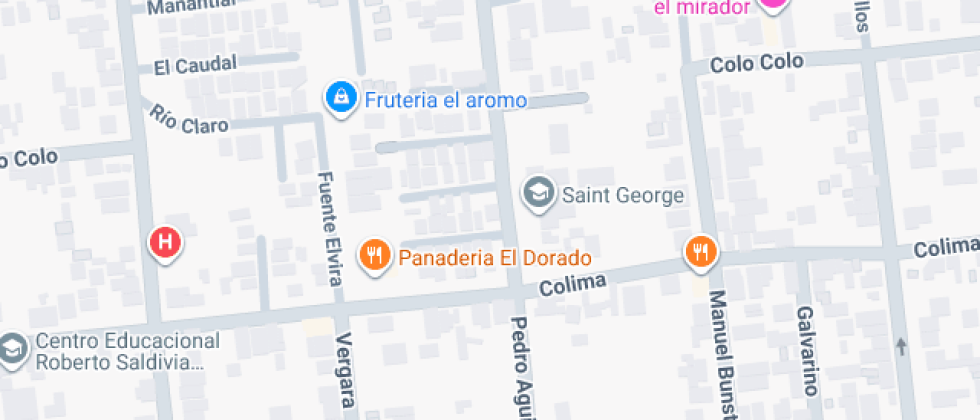The width and height of the screenshot is (980, 420).
Task: Open the Centro Educacional Roberto Saldivia marker
Action: pyautogui.click(x=13, y=349)
